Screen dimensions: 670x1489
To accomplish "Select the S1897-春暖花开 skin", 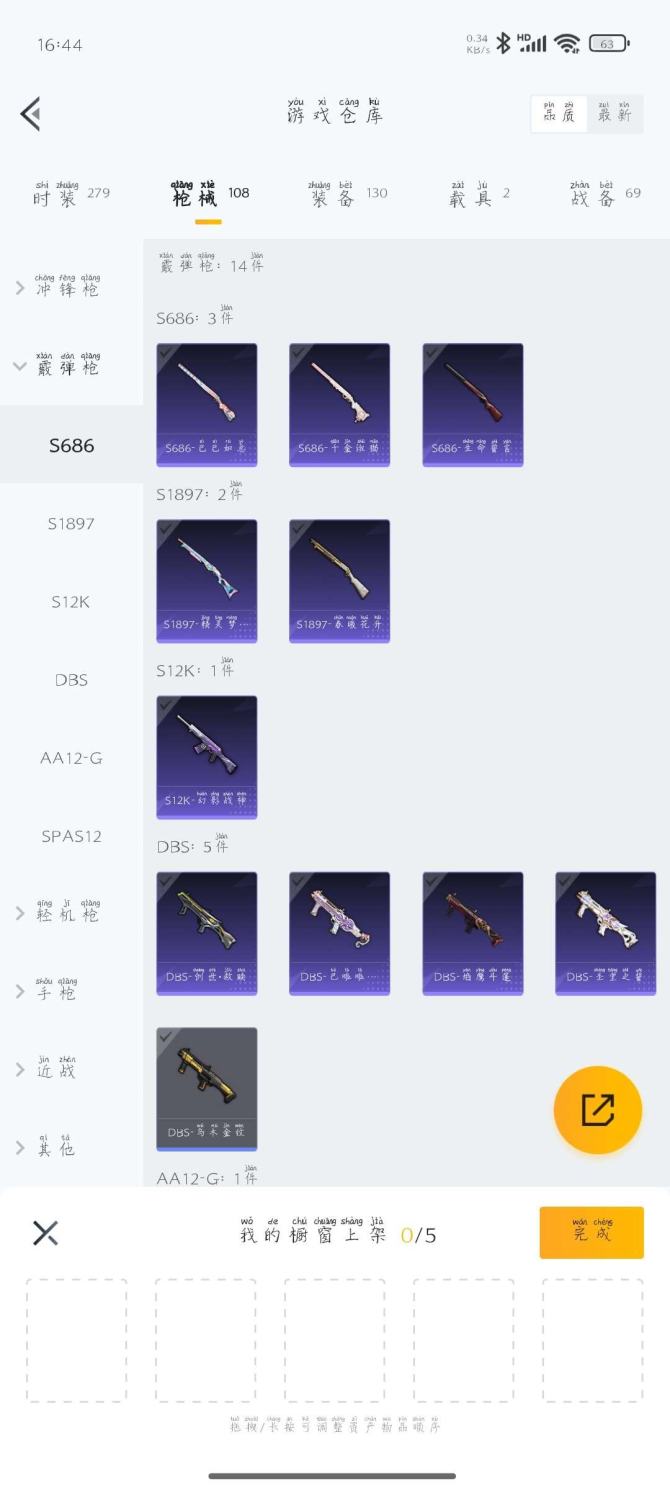I will 339,580.
